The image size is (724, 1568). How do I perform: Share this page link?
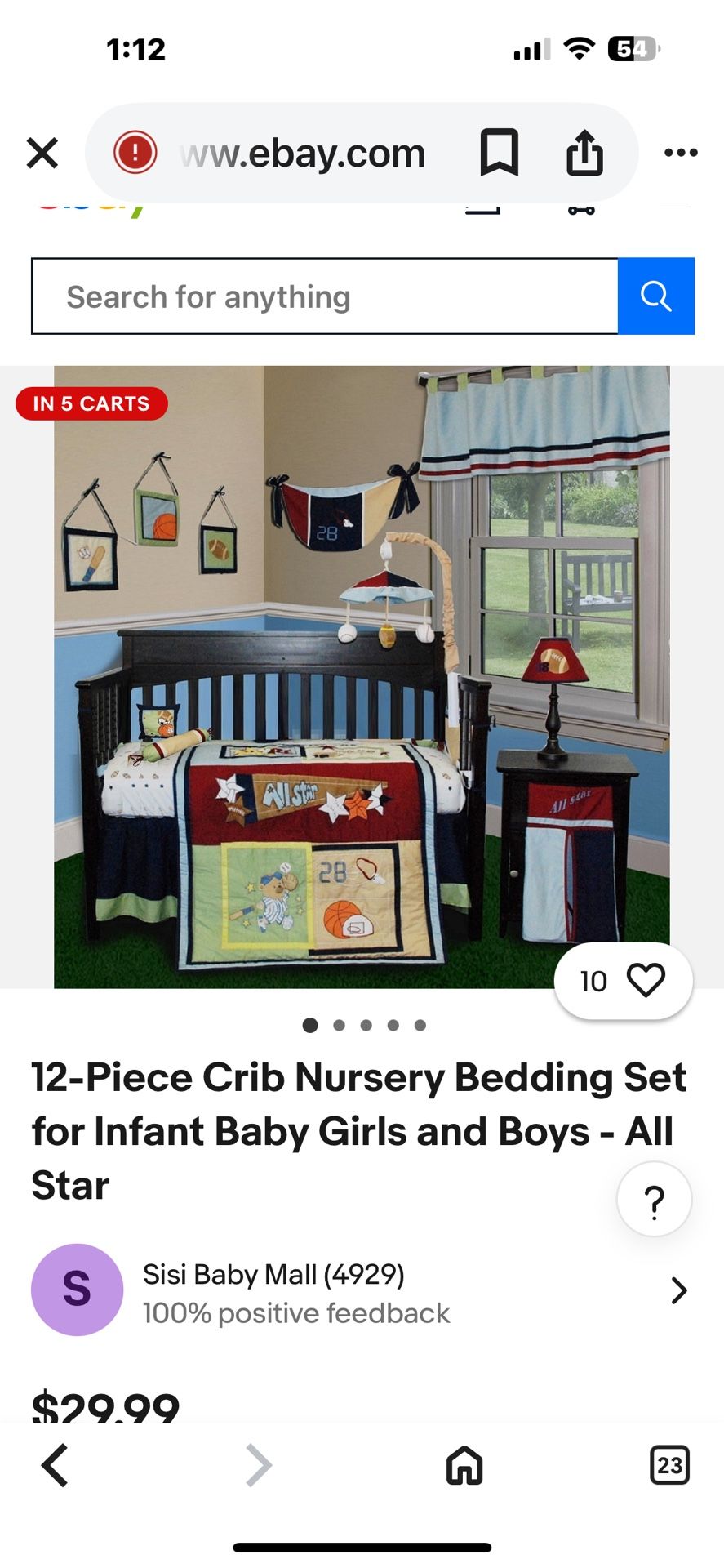click(584, 153)
